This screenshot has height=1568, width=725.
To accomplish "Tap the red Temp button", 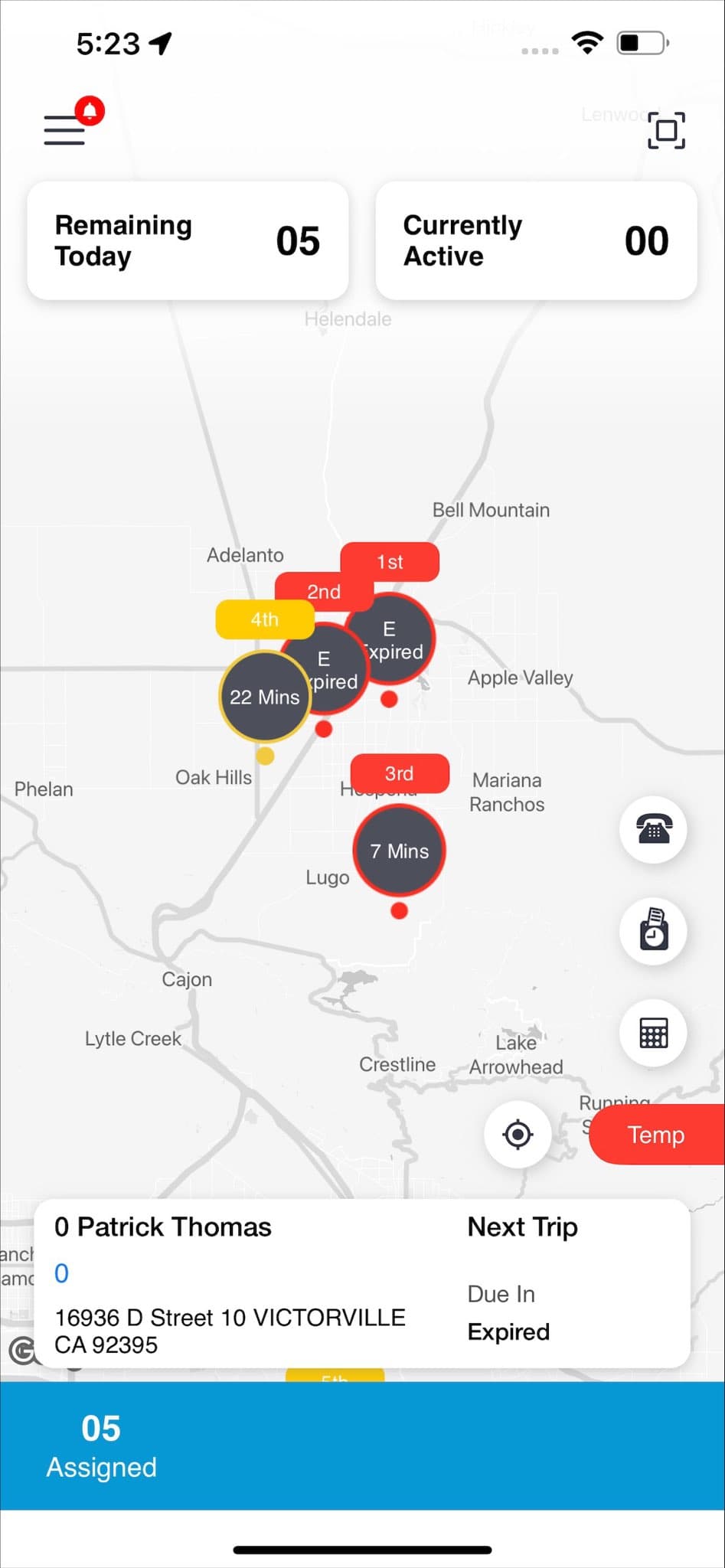I will click(657, 1135).
